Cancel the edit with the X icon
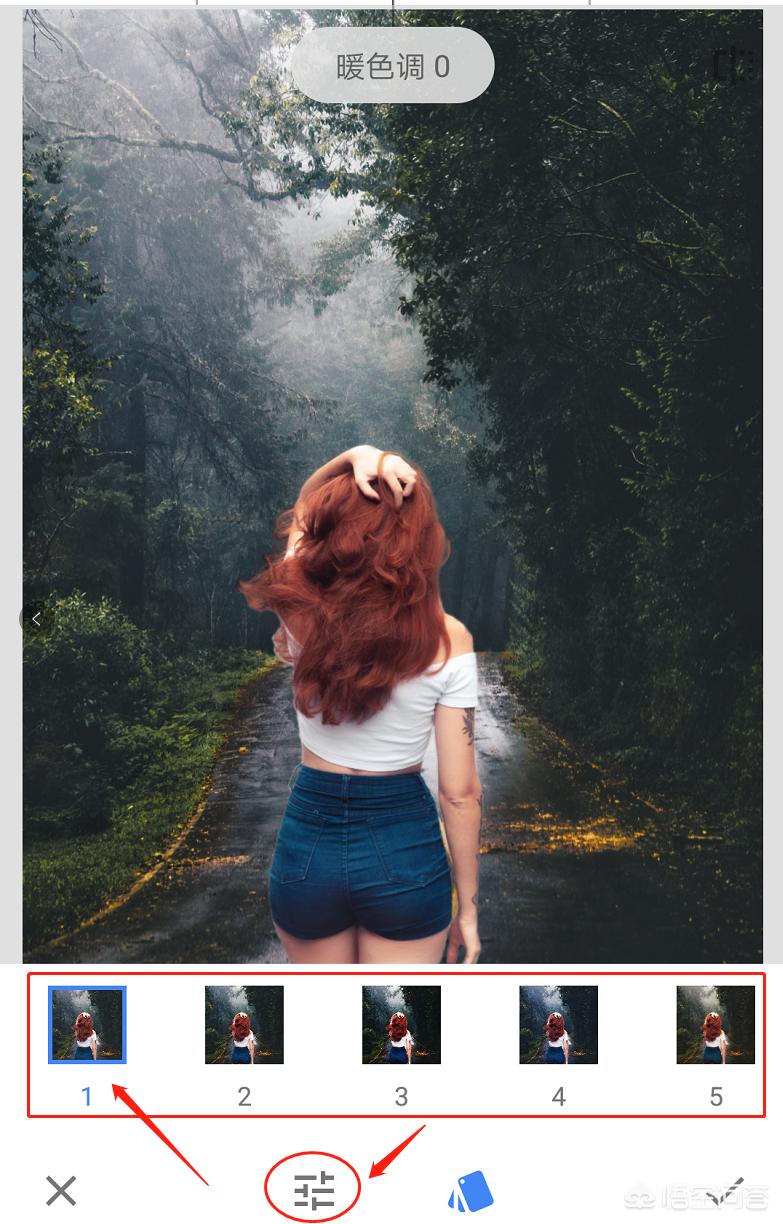The image size is (783, 1224). coord(61,1191)
